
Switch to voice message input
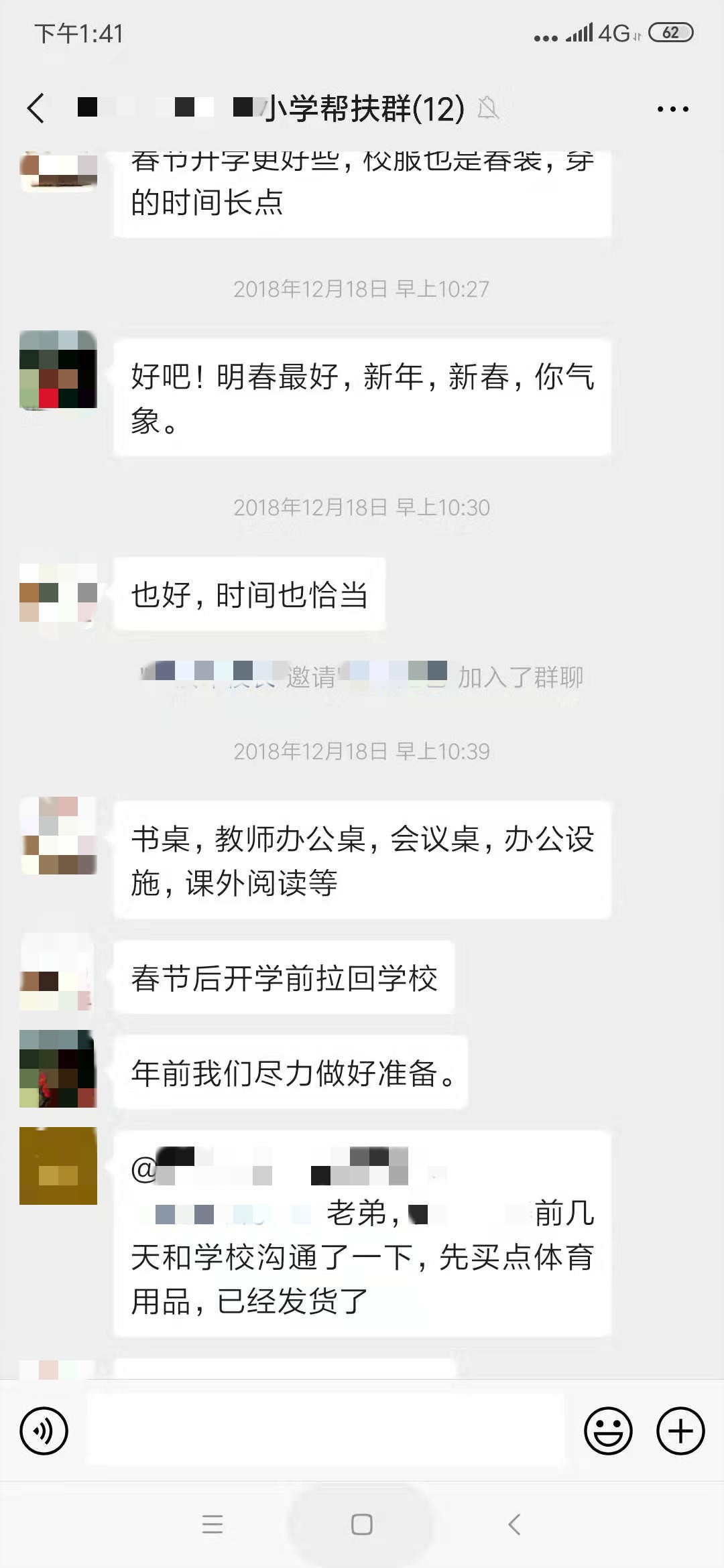point(44,1431)
